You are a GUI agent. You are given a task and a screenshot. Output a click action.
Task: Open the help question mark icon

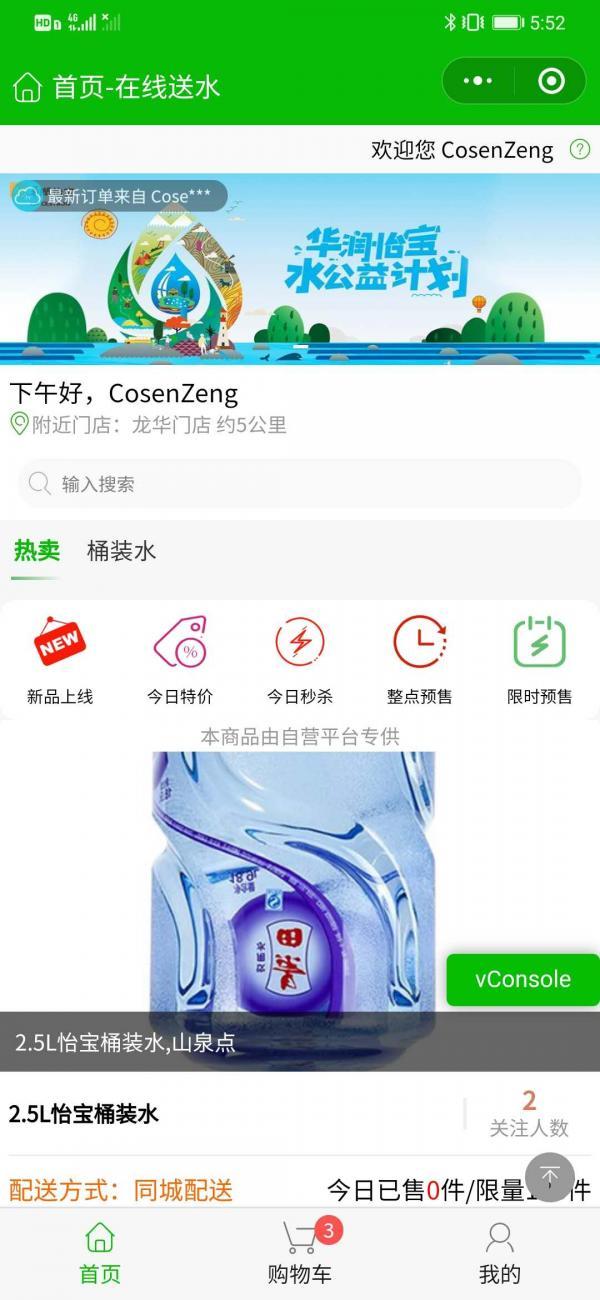[579, 150]
